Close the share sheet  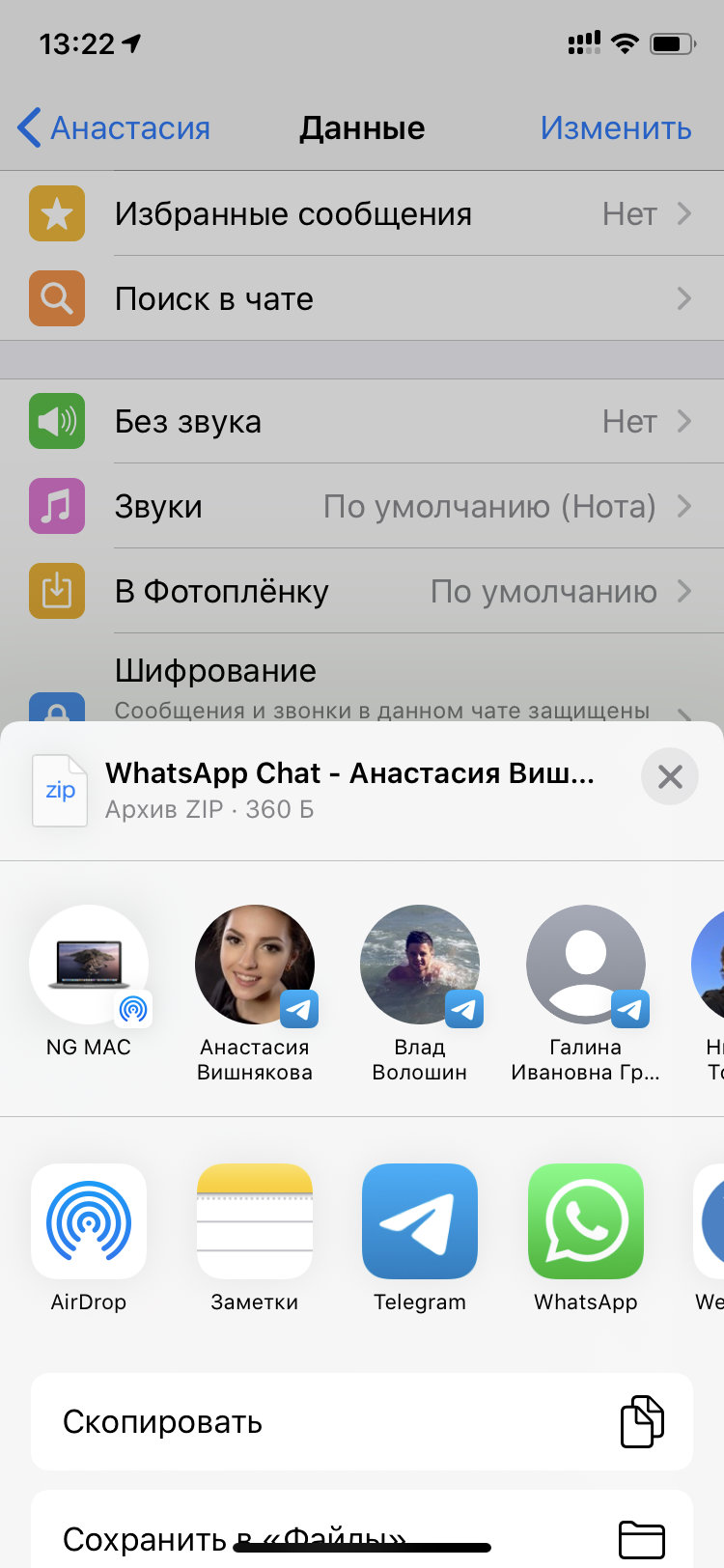(670, 776)
